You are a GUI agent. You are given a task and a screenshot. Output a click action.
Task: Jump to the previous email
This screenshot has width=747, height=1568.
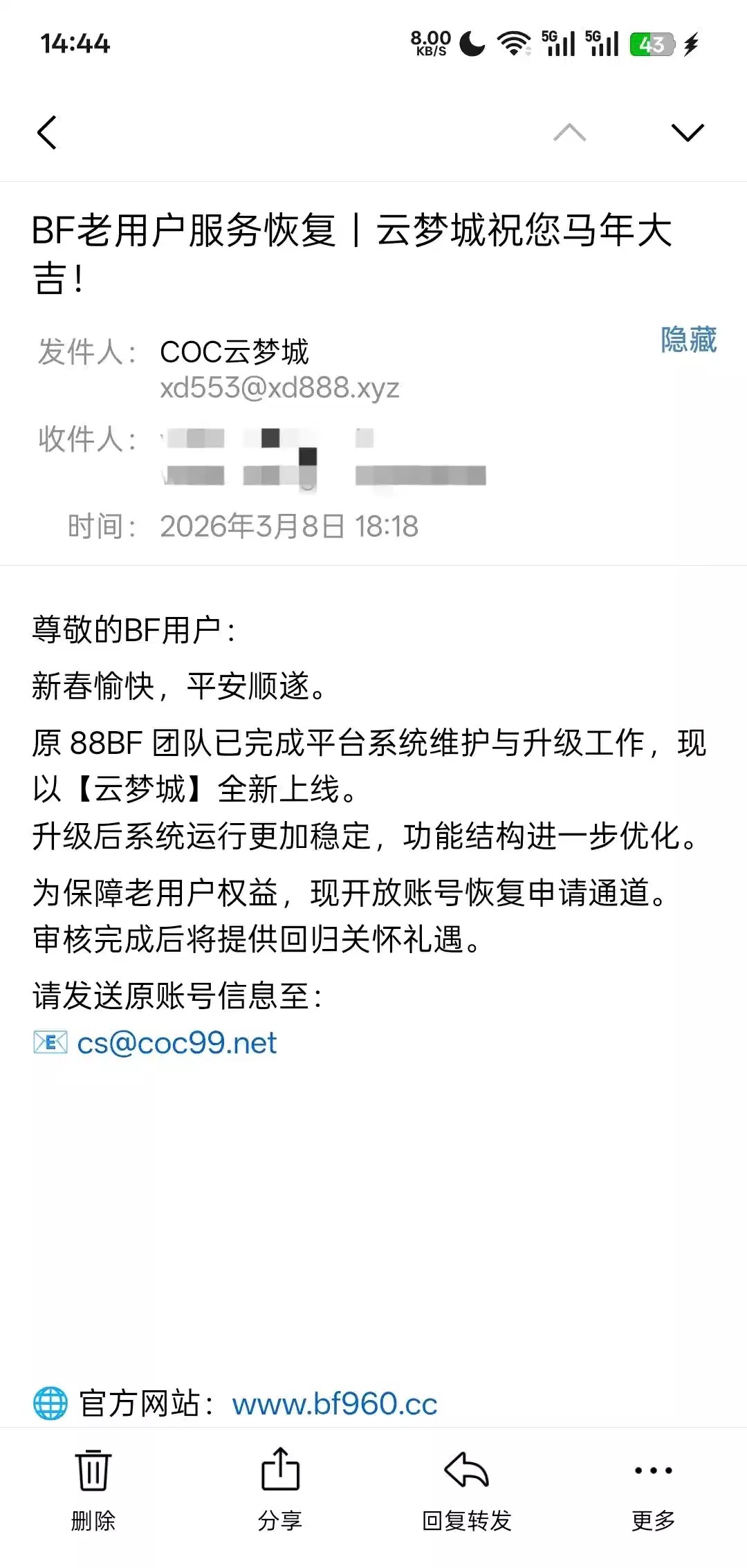click(x=569, y=132)
